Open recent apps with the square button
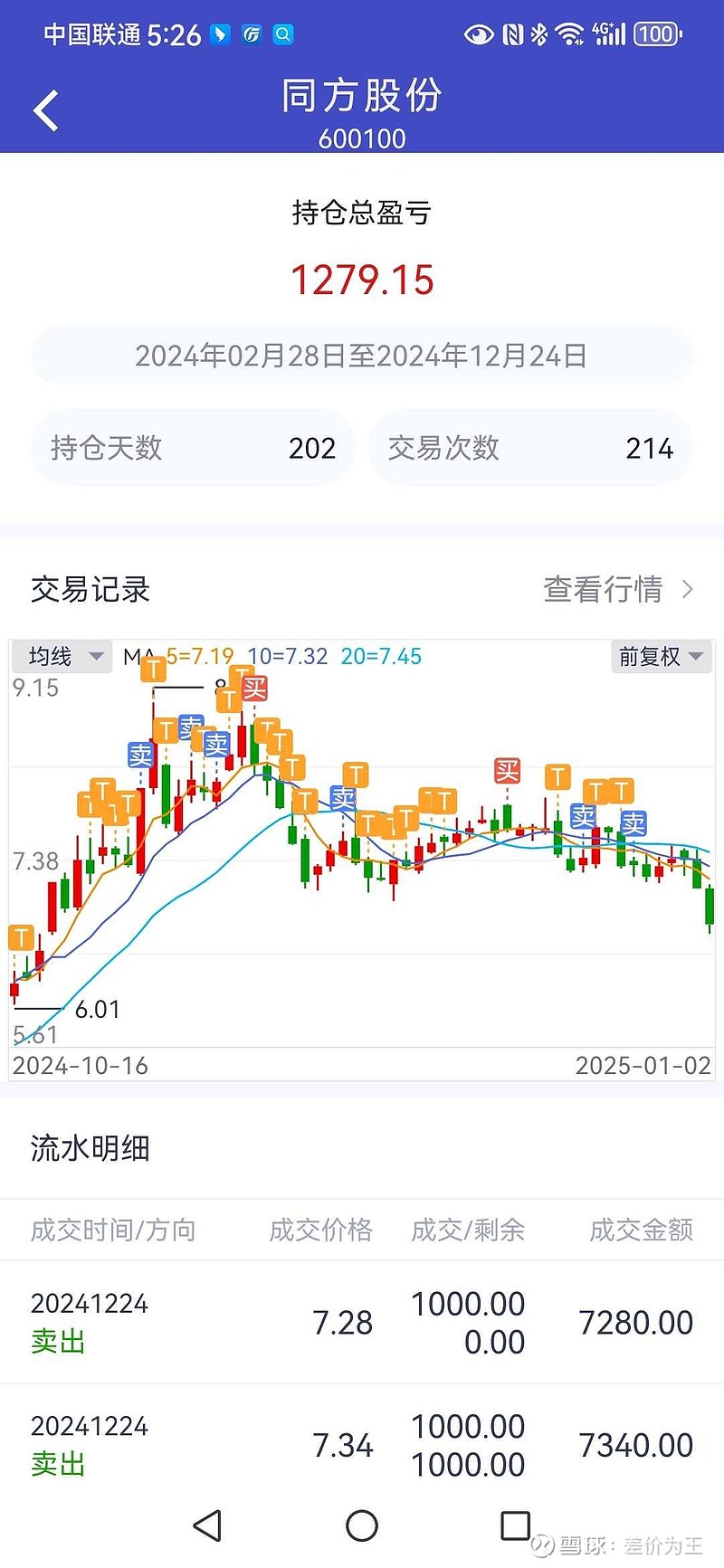Viewport: 724px width, 1568px height. tap(515, 1525)
